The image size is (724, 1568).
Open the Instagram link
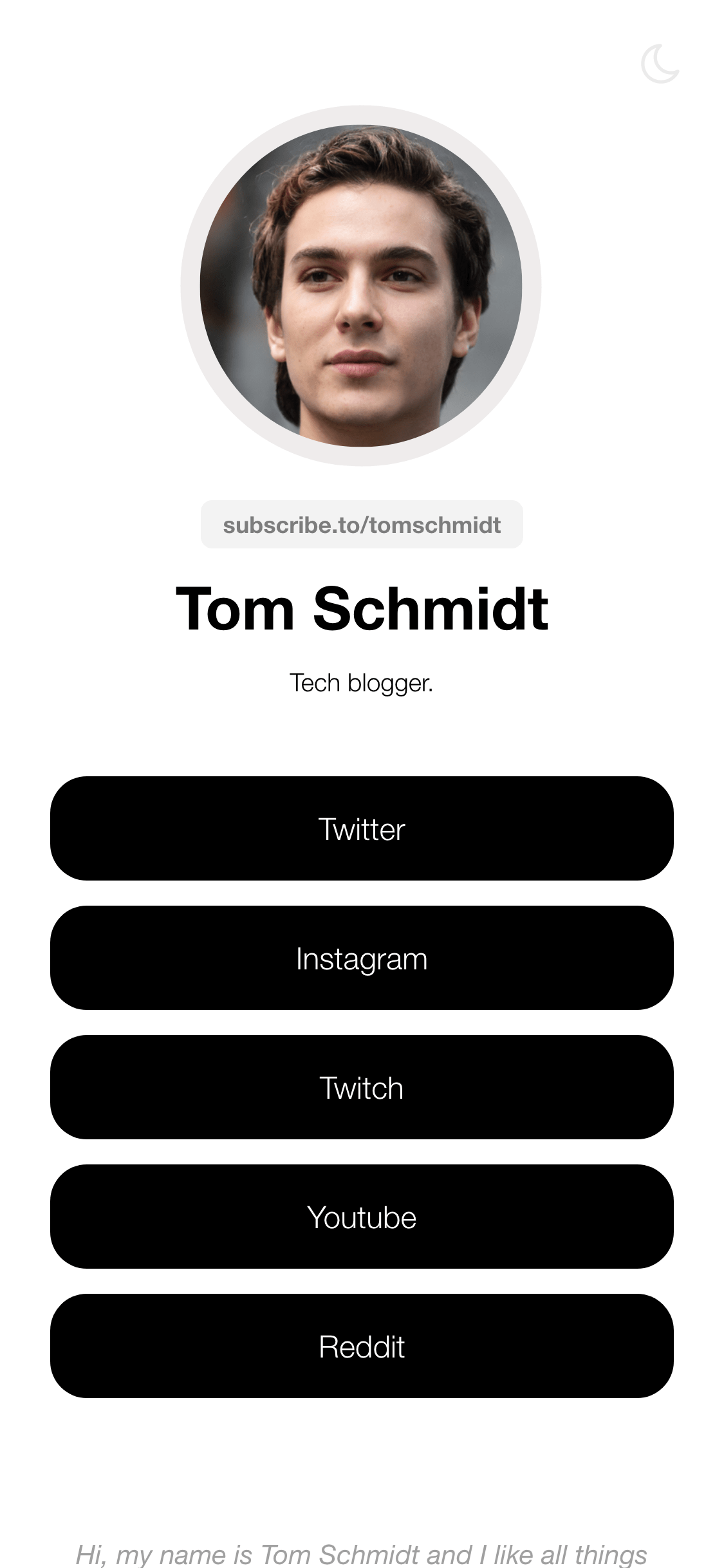362,958
